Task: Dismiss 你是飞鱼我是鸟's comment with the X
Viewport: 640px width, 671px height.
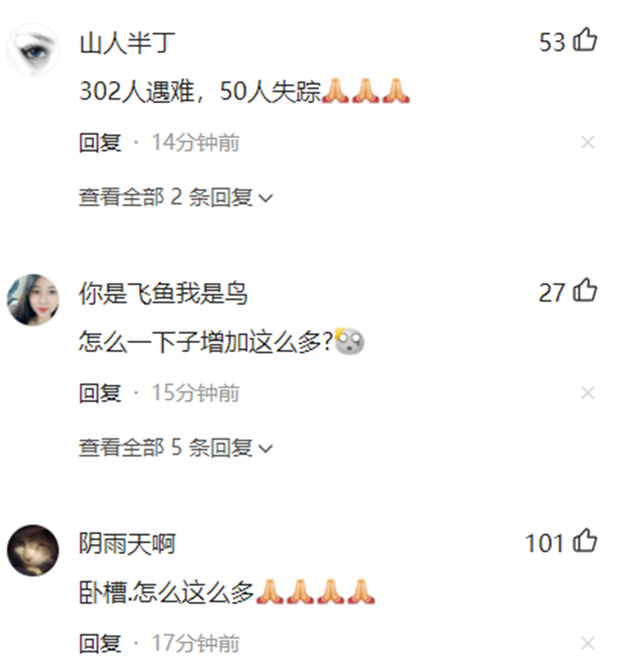Action: 588,393
